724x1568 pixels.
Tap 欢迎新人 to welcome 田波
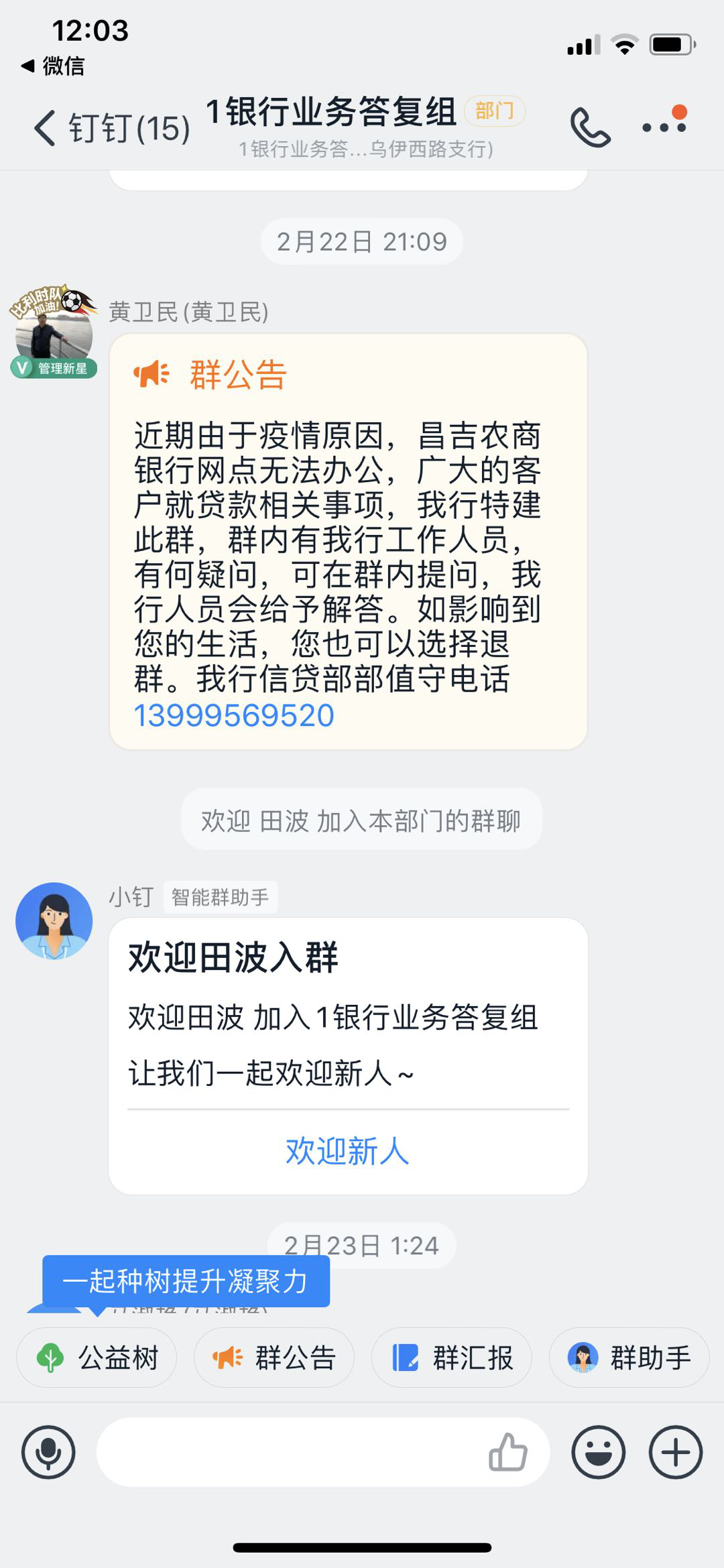click(347, 1151)
